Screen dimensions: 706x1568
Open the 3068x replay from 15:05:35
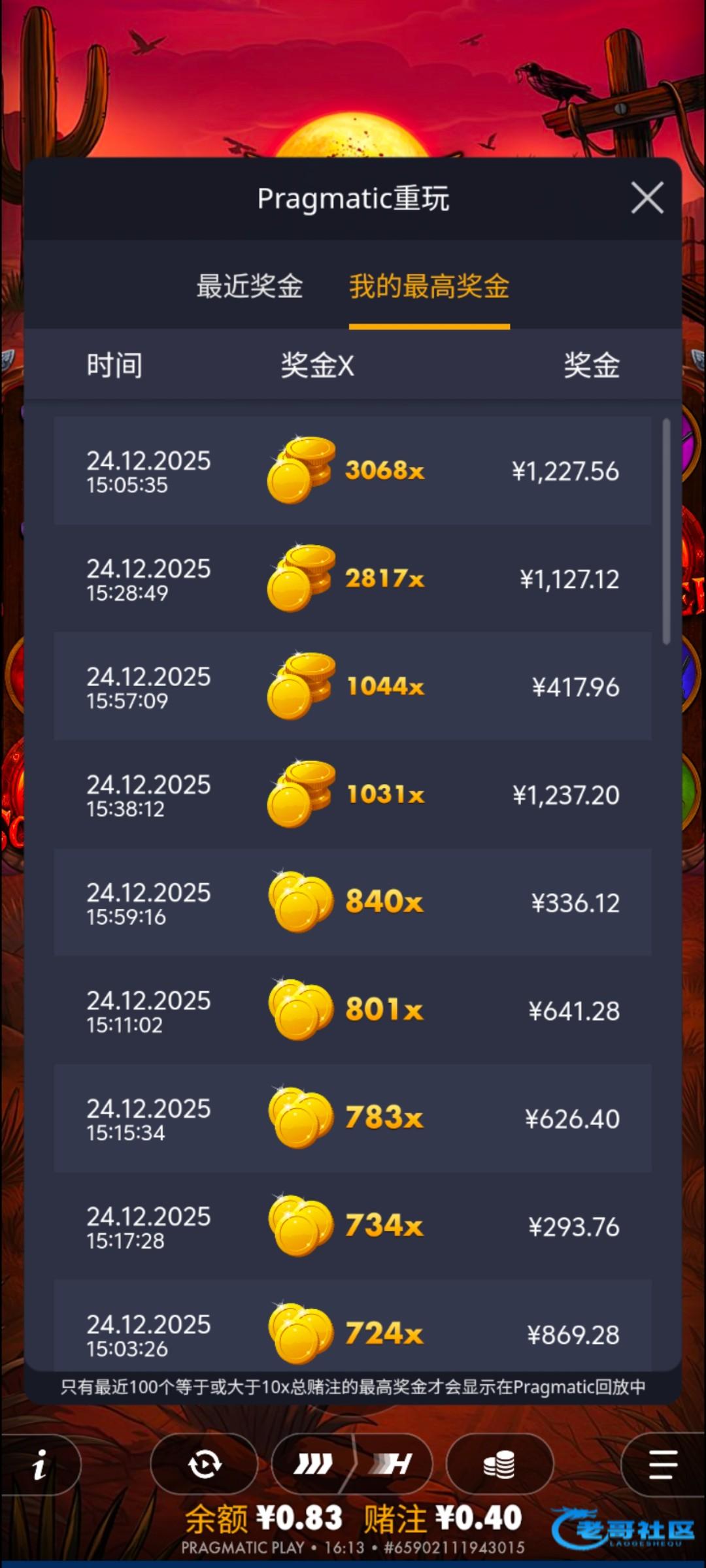click(352, 470)
